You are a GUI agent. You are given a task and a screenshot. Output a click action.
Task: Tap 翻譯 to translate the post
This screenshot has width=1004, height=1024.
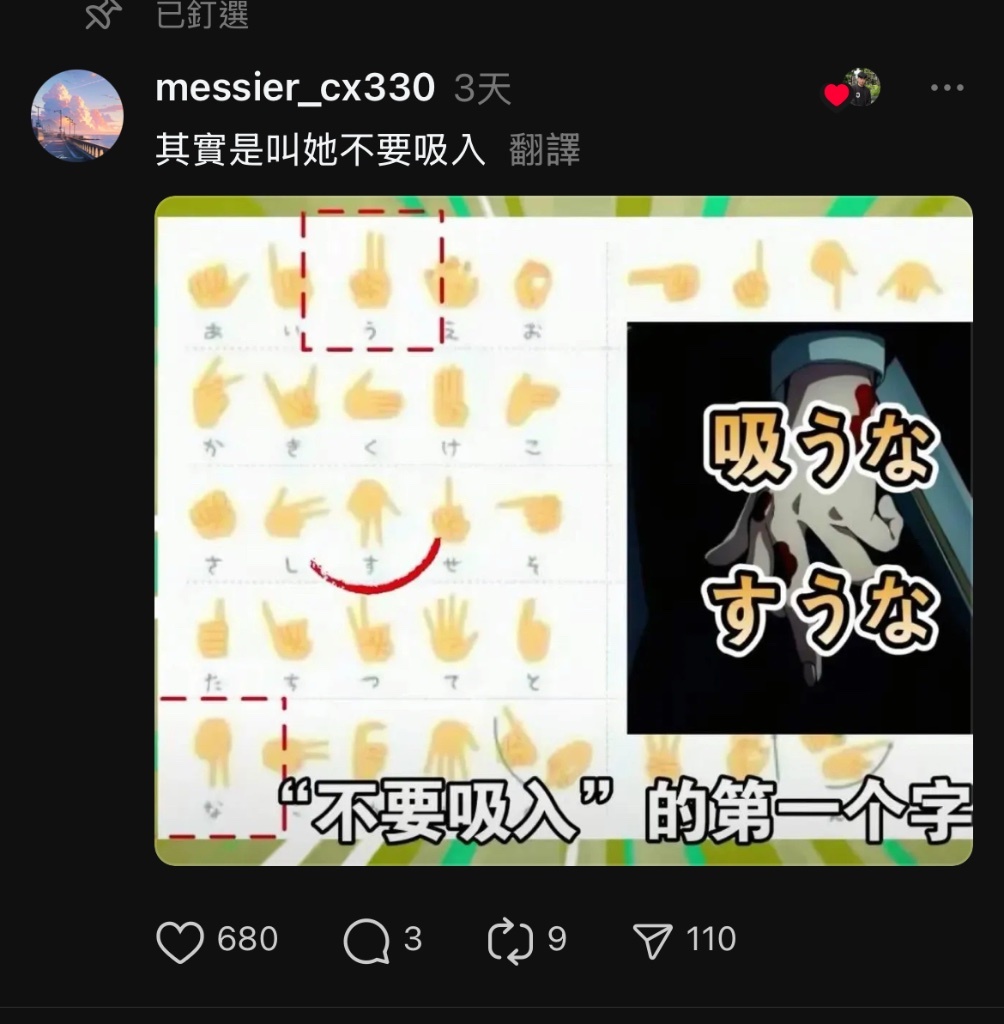point(544,150)
